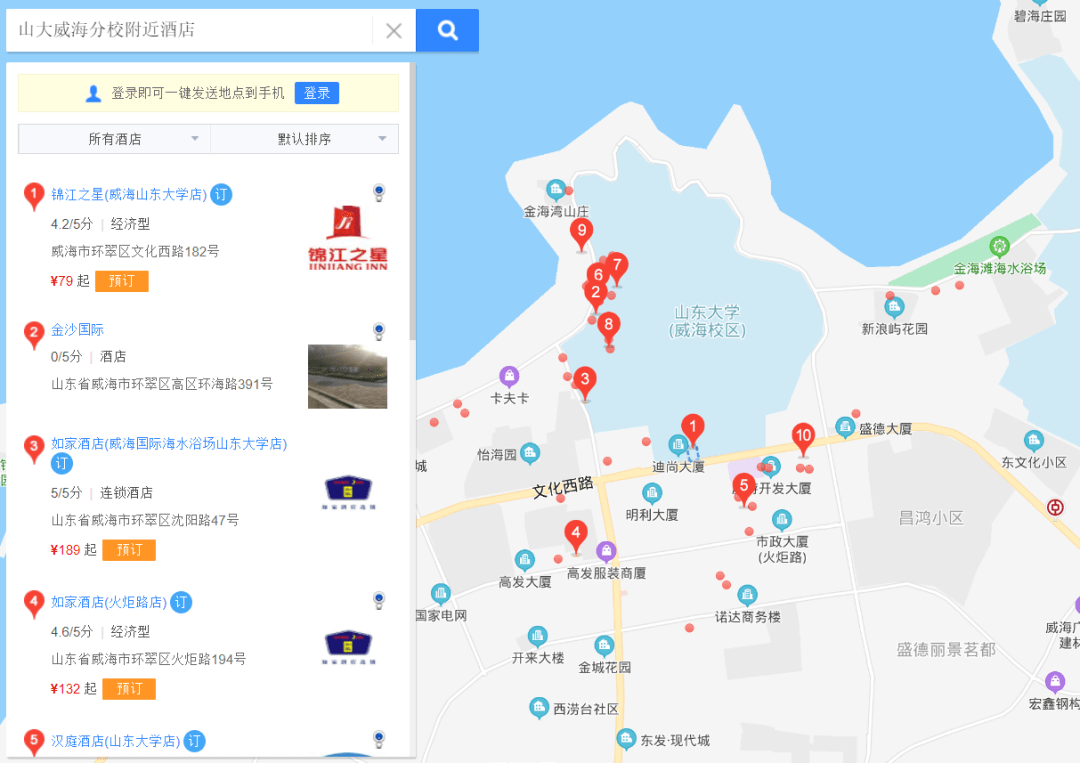Open 汉庭酒店(山东大学店) result
This screenshot has height=763, width=1080.
point(115,741)
